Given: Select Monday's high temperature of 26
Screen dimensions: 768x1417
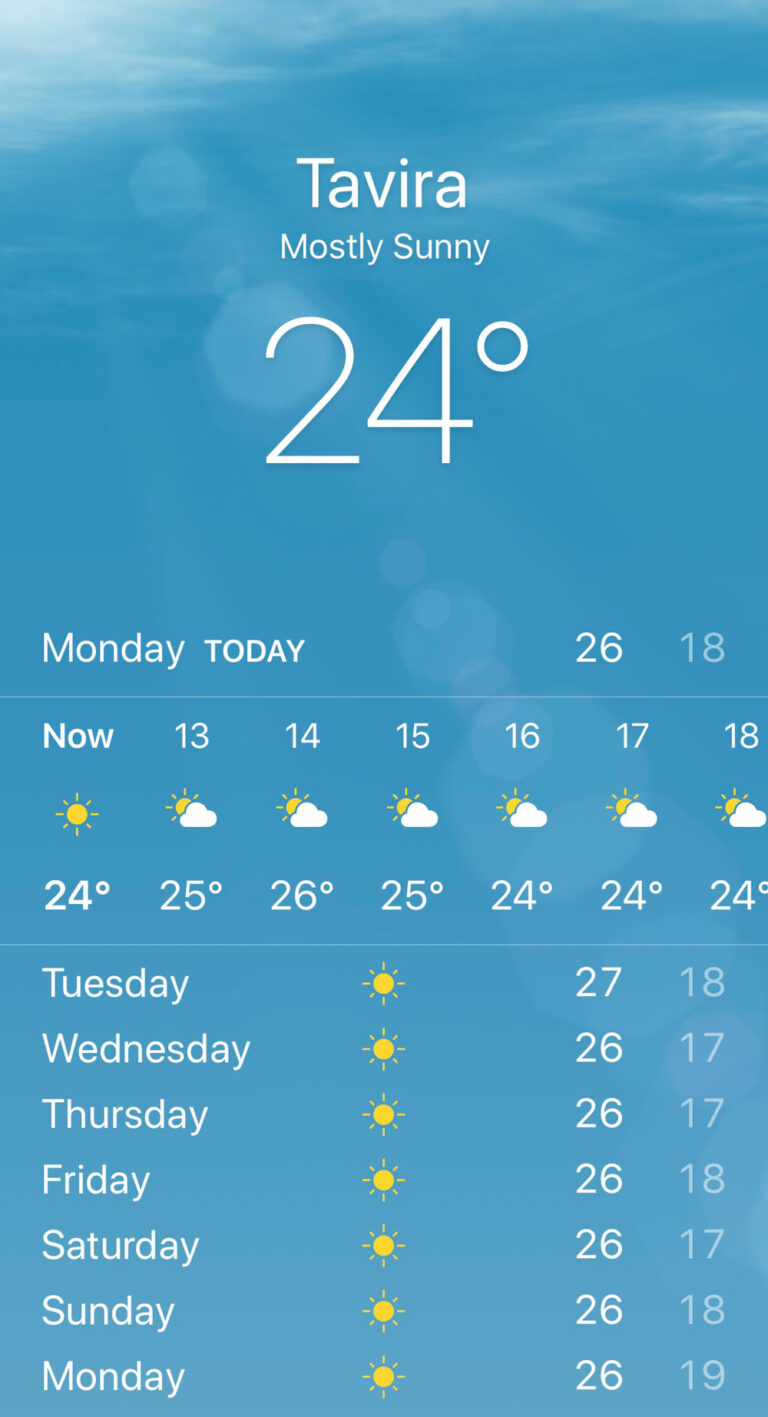Looking at the screenshot, I should click(x=598, y=648).
